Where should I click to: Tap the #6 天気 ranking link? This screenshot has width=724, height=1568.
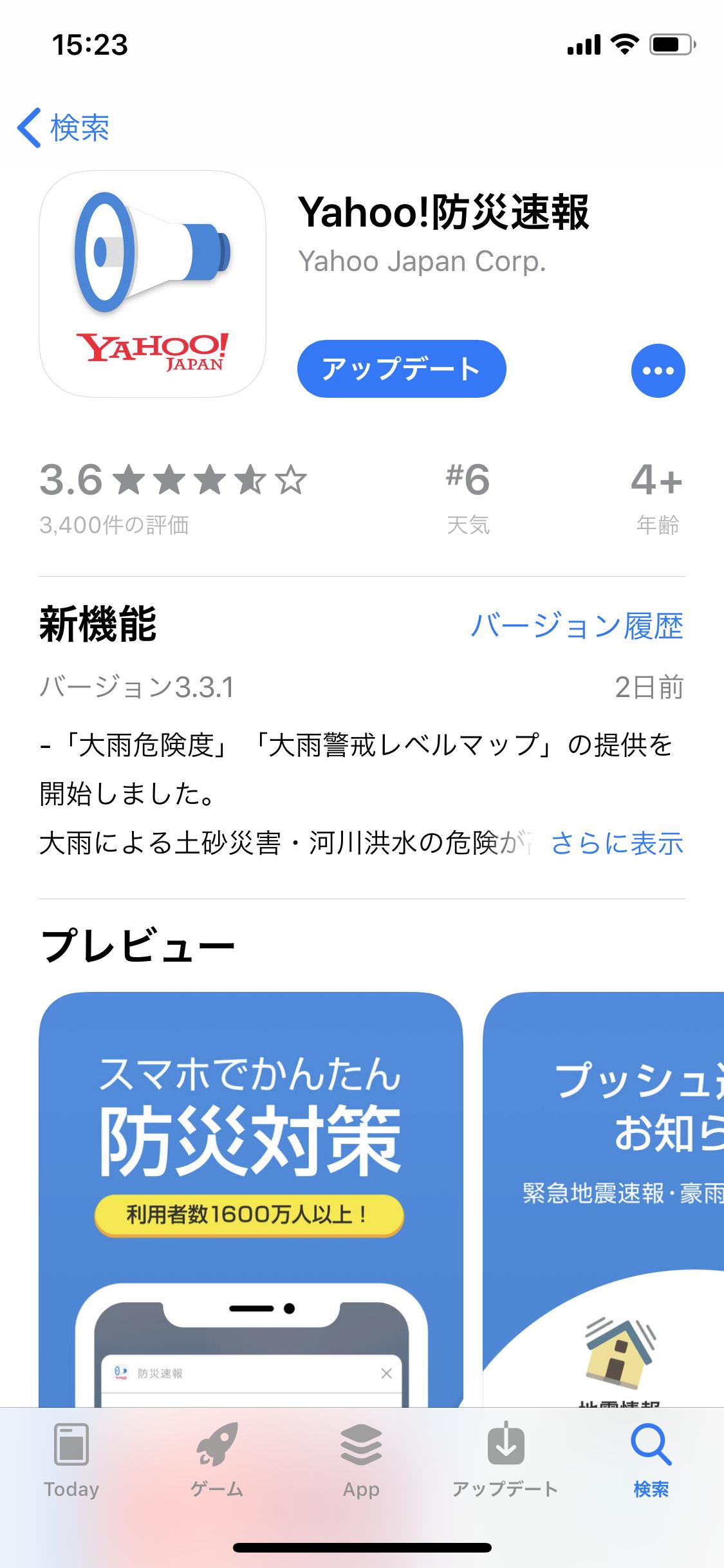point(468,496)
